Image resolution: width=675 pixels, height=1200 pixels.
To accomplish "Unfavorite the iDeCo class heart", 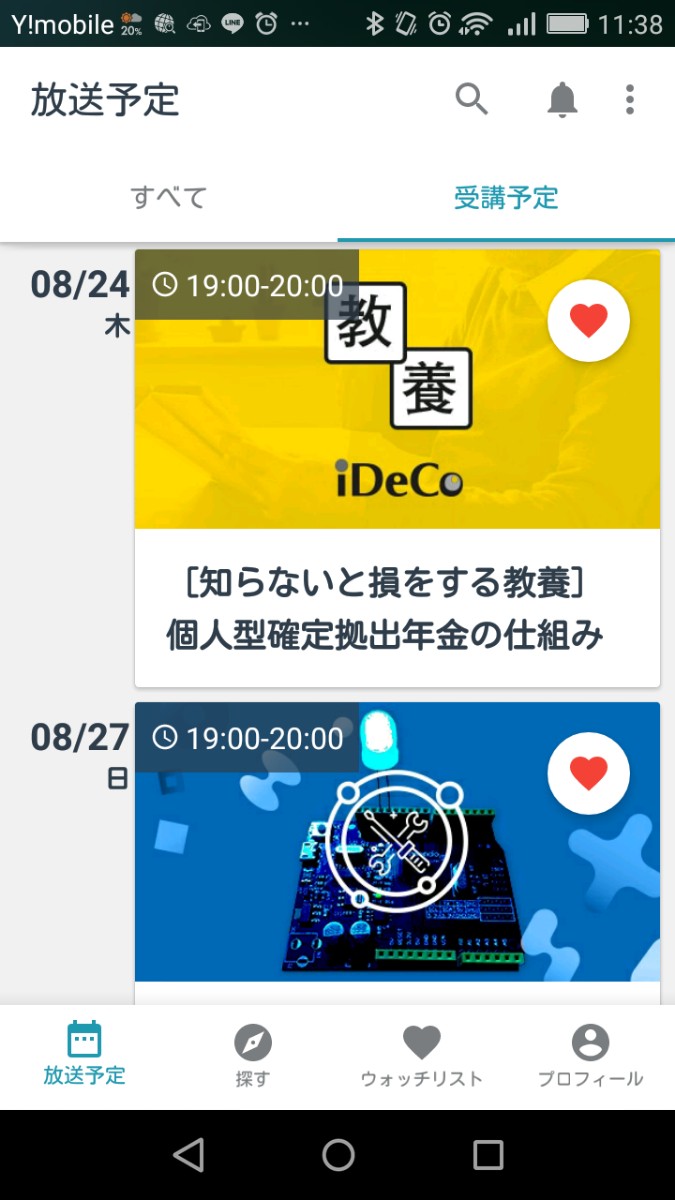I will click(x=588, y=320).
